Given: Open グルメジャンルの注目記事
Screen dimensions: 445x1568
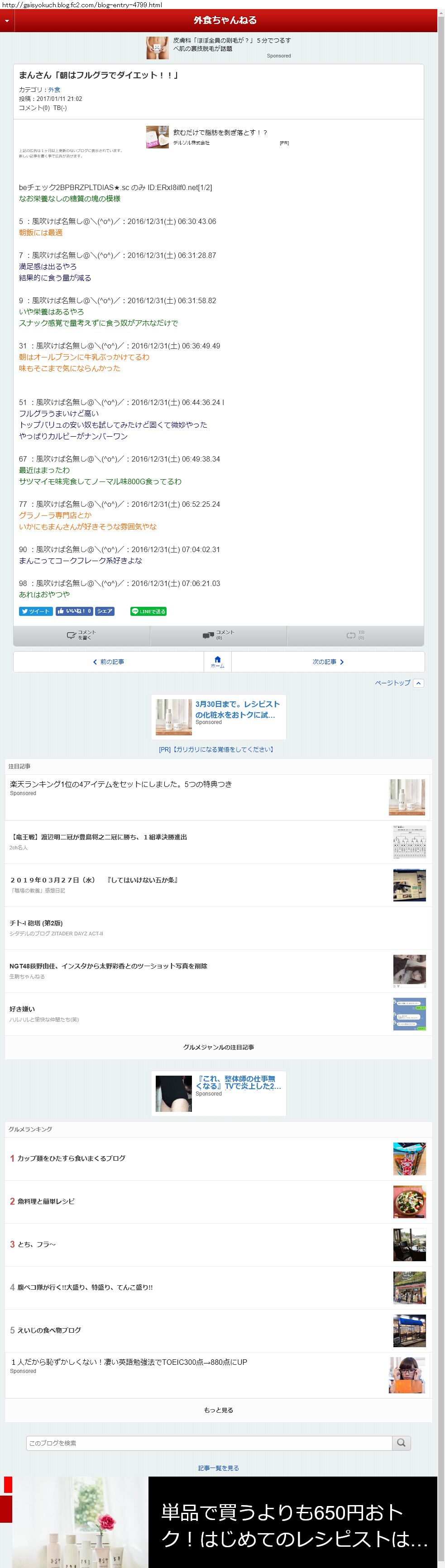Looking at the screenshot, I should tap(218, 1047).
